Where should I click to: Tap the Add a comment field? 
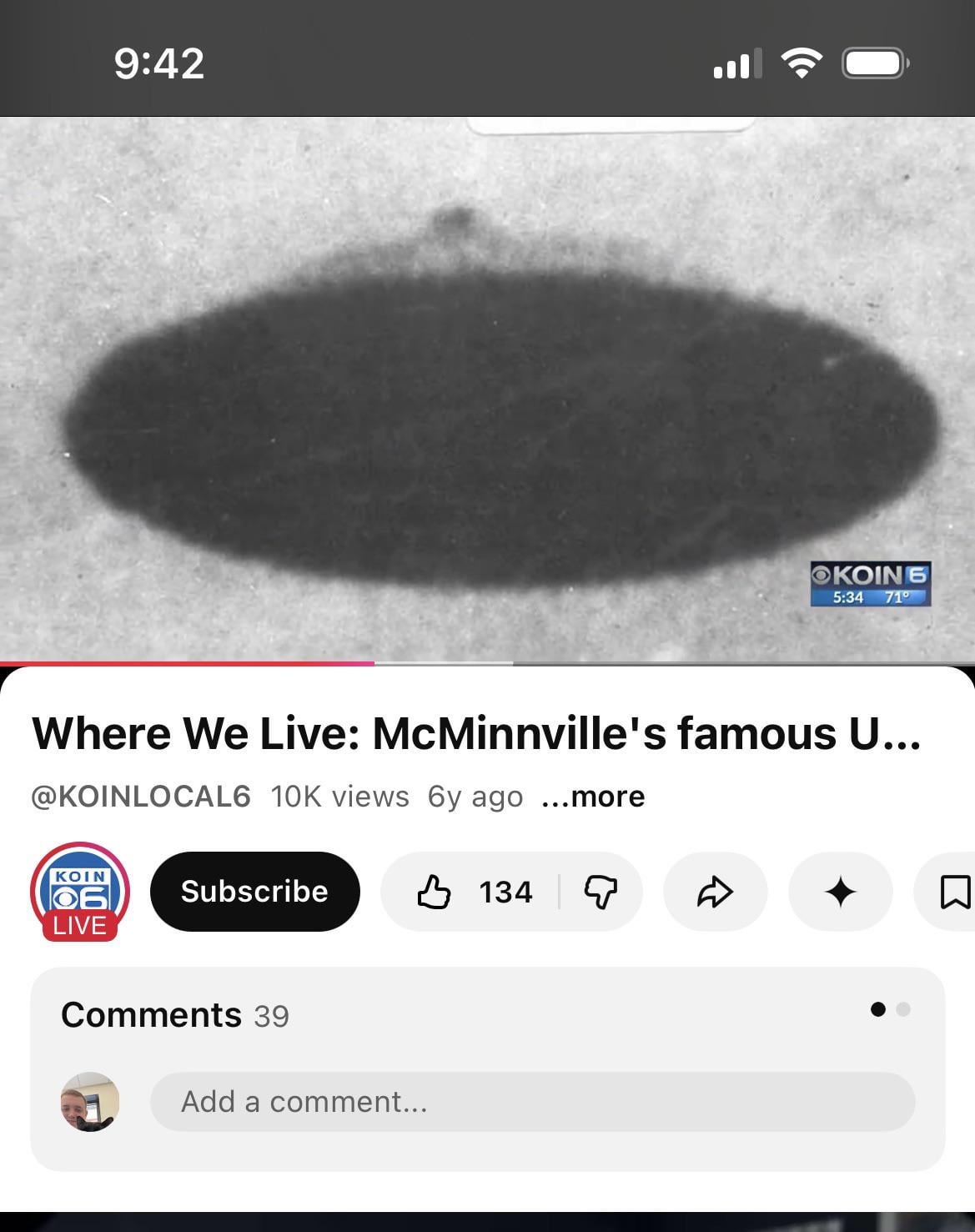pyautogui.click(x=532, y=1102)
